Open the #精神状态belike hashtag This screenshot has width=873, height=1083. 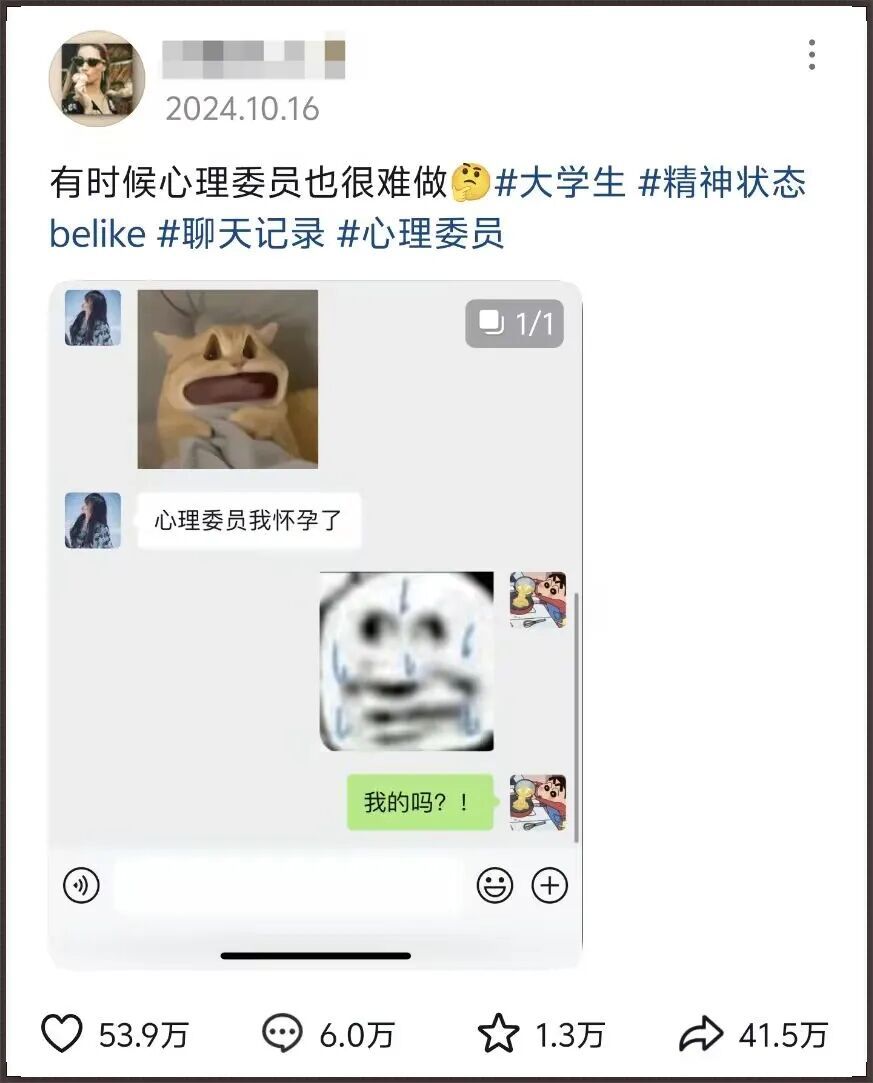[x=731, y=185]
